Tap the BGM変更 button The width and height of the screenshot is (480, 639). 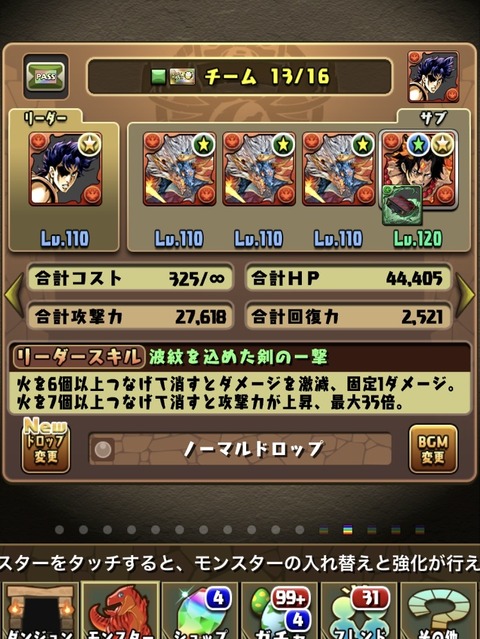433,449
